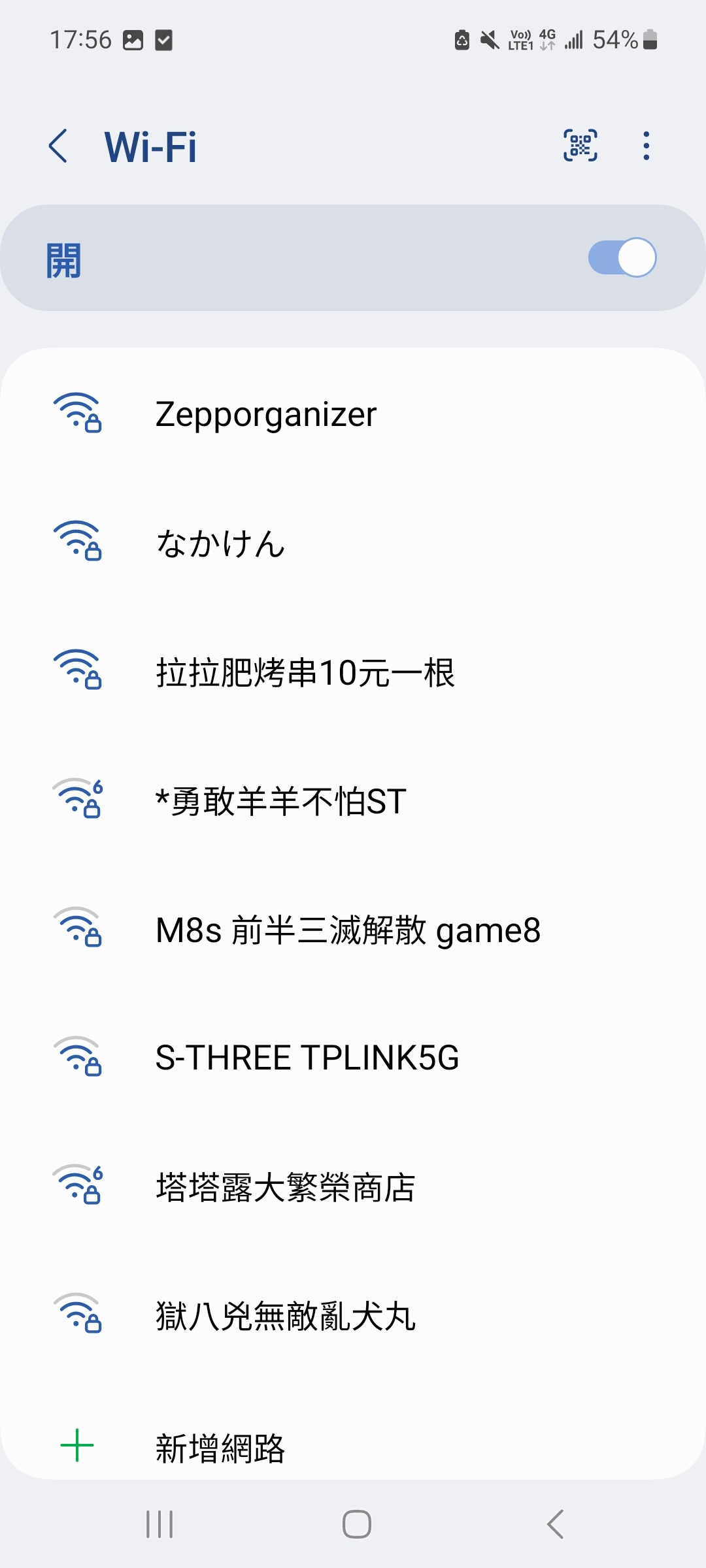This screenshot has height=1568, width=706.
Task: Open the QR code scanner
Action: point(580,146)
